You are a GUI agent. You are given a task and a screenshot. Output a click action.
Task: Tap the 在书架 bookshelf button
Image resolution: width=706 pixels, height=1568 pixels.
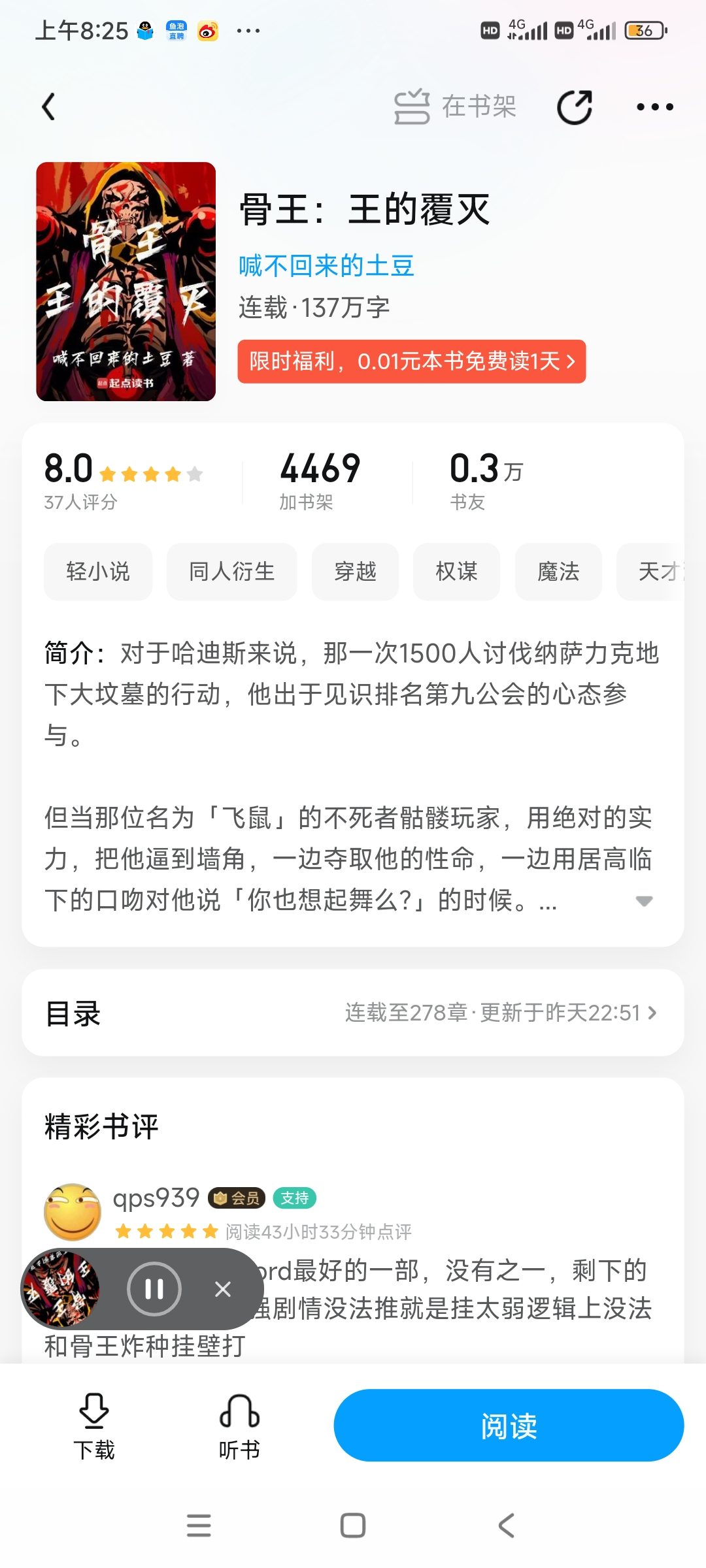tap(455, 106)
